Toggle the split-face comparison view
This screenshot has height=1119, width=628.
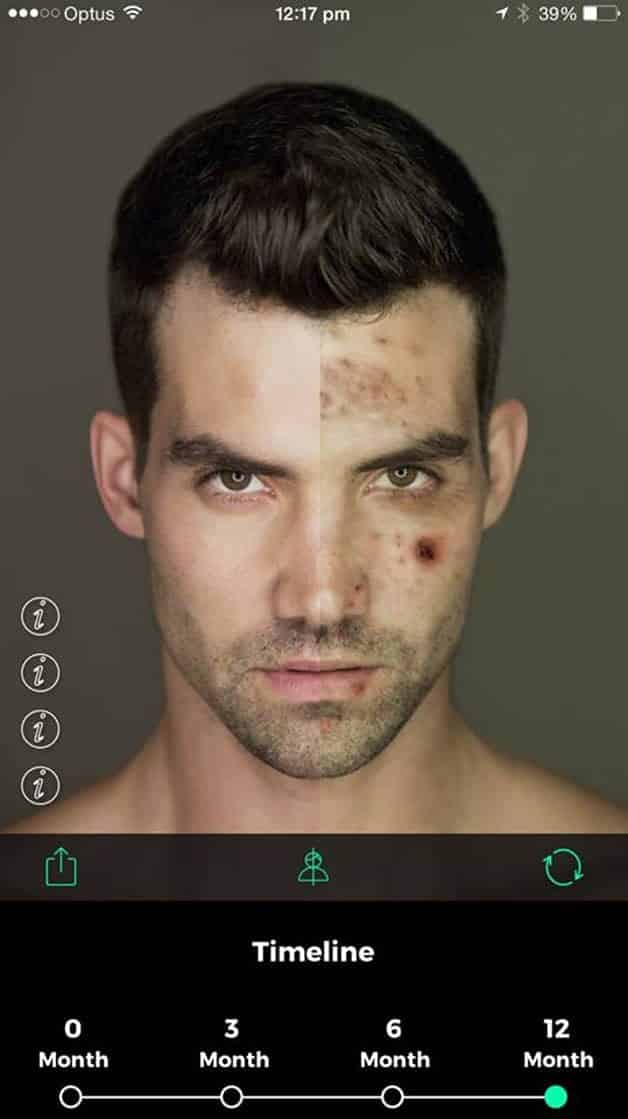313,866
